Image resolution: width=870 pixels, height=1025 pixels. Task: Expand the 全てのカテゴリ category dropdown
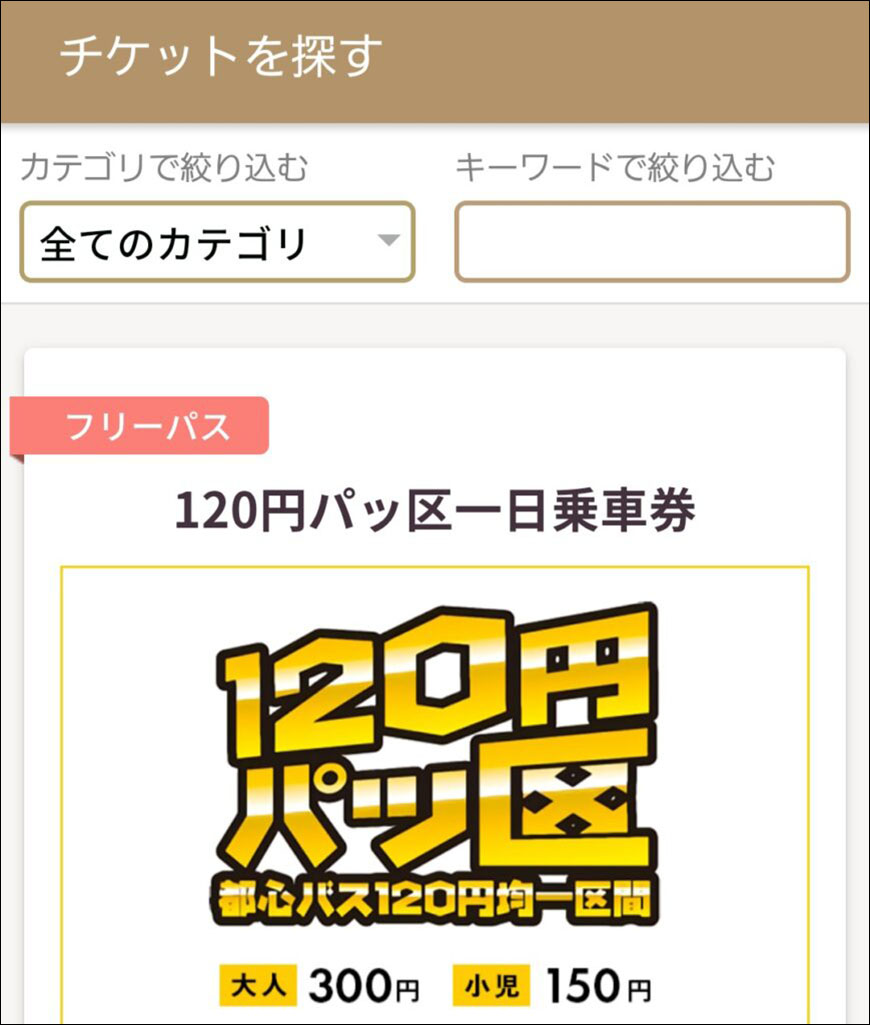(217, 242)
